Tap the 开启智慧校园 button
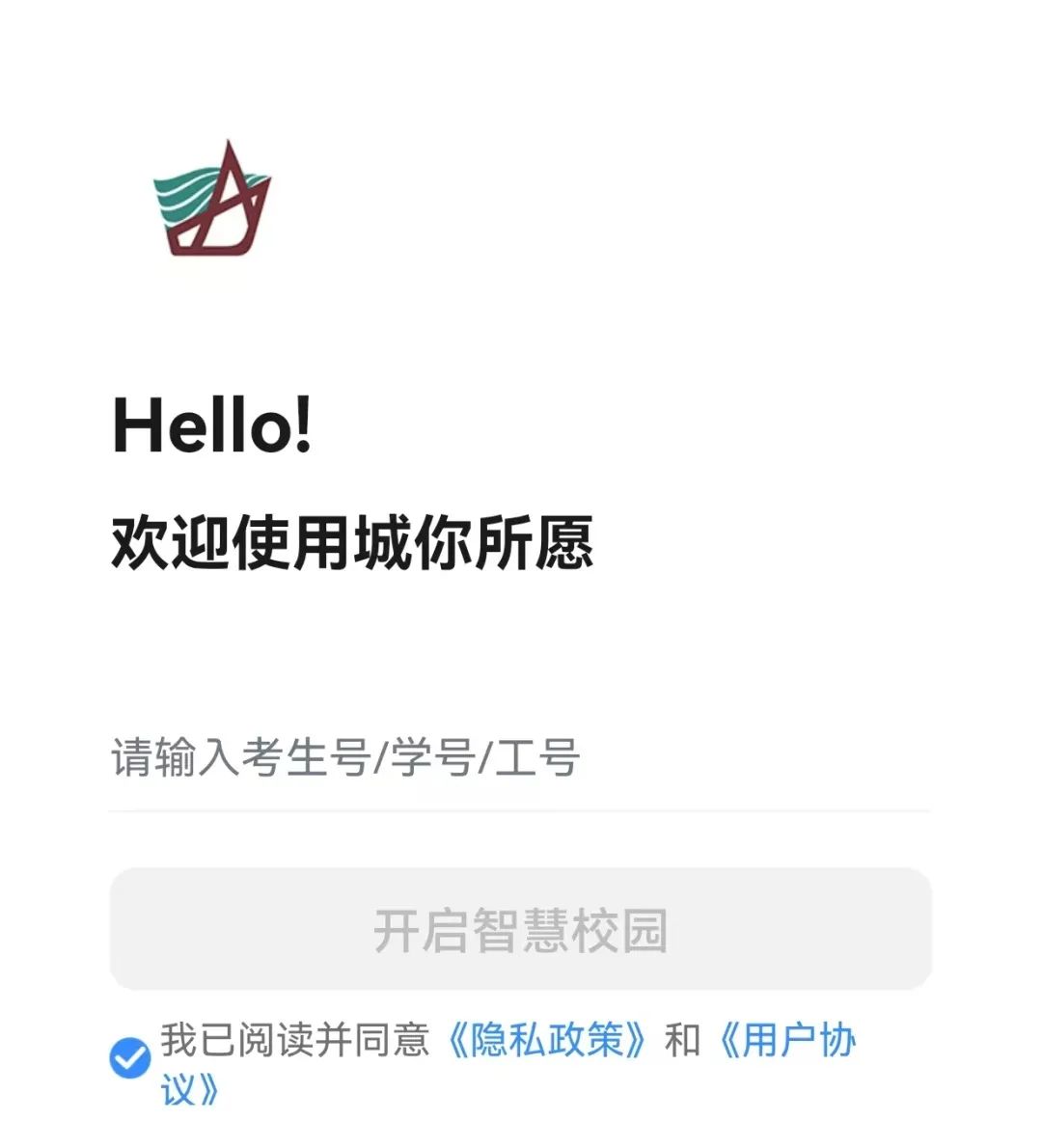Viewport: 1042px width, 1148px height. coord(520,930)
